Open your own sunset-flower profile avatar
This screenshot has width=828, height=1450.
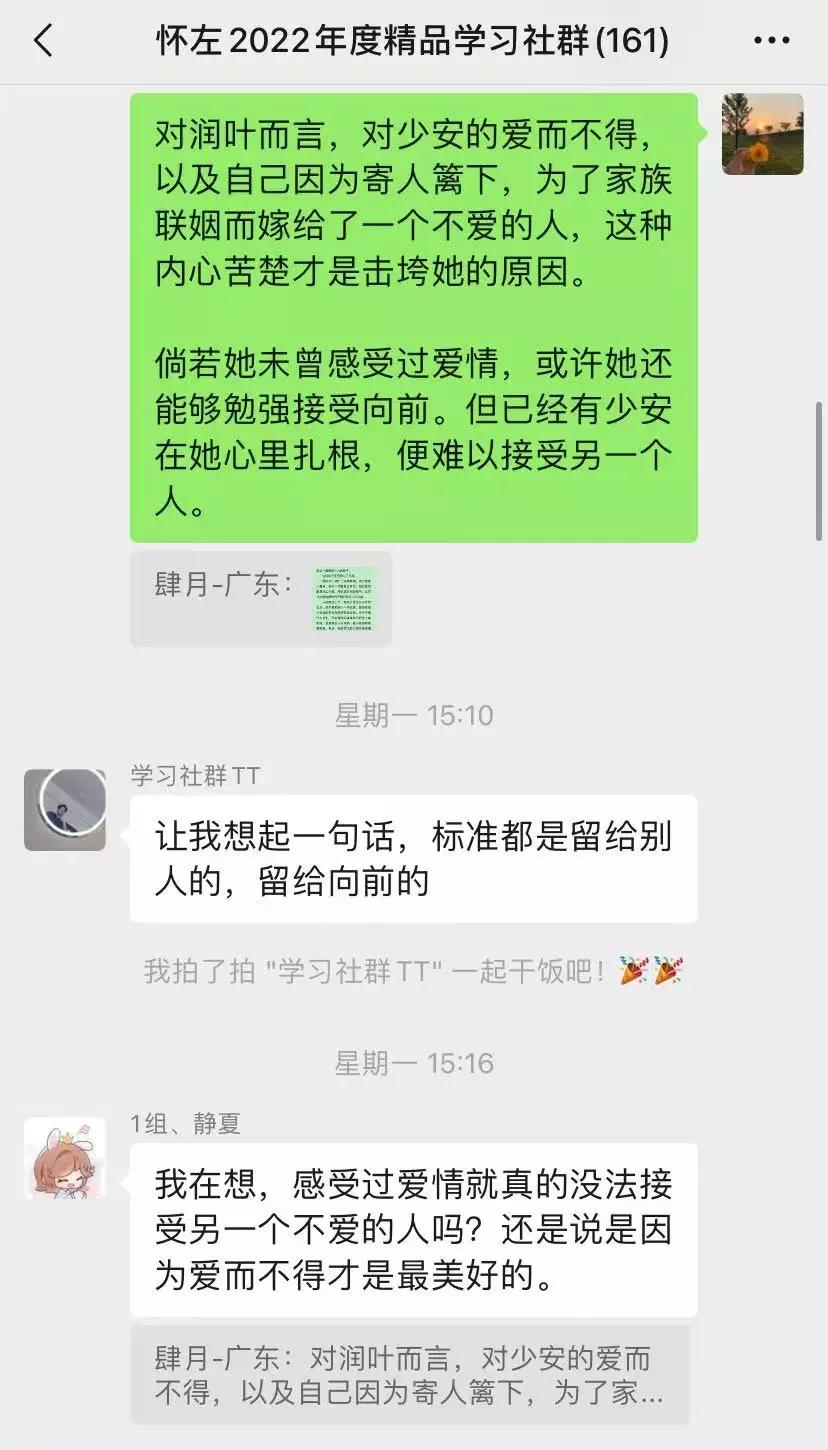[763, 133]
